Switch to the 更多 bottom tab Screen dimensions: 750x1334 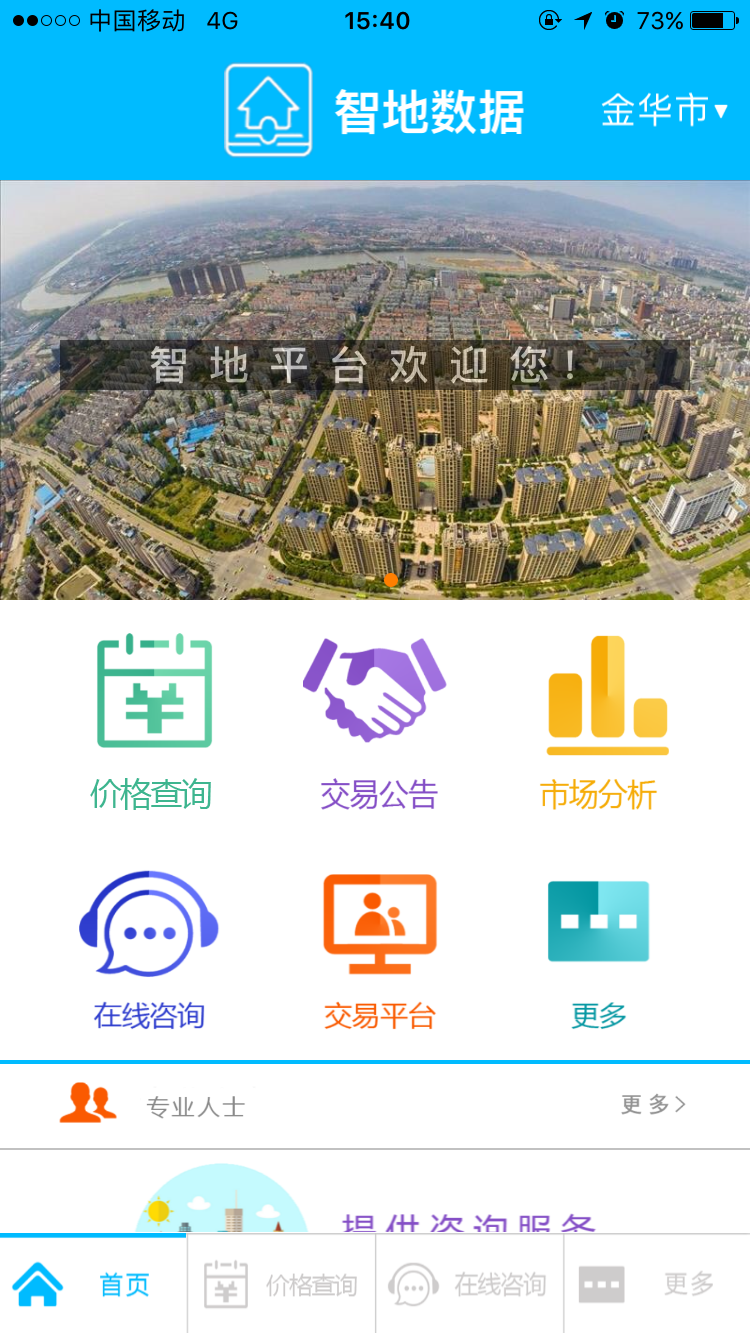tap(657, 1284)
